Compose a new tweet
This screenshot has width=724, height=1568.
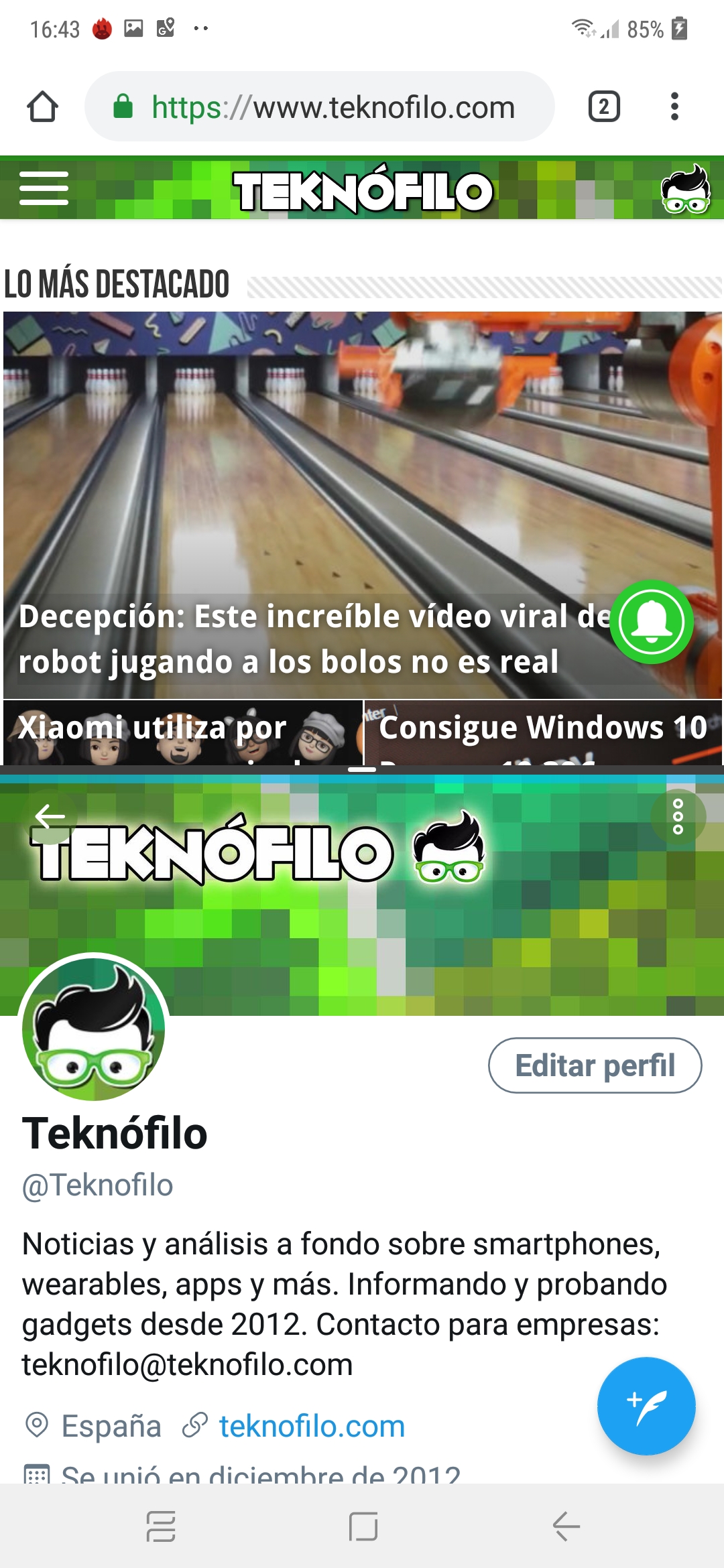coord(646,1406)
